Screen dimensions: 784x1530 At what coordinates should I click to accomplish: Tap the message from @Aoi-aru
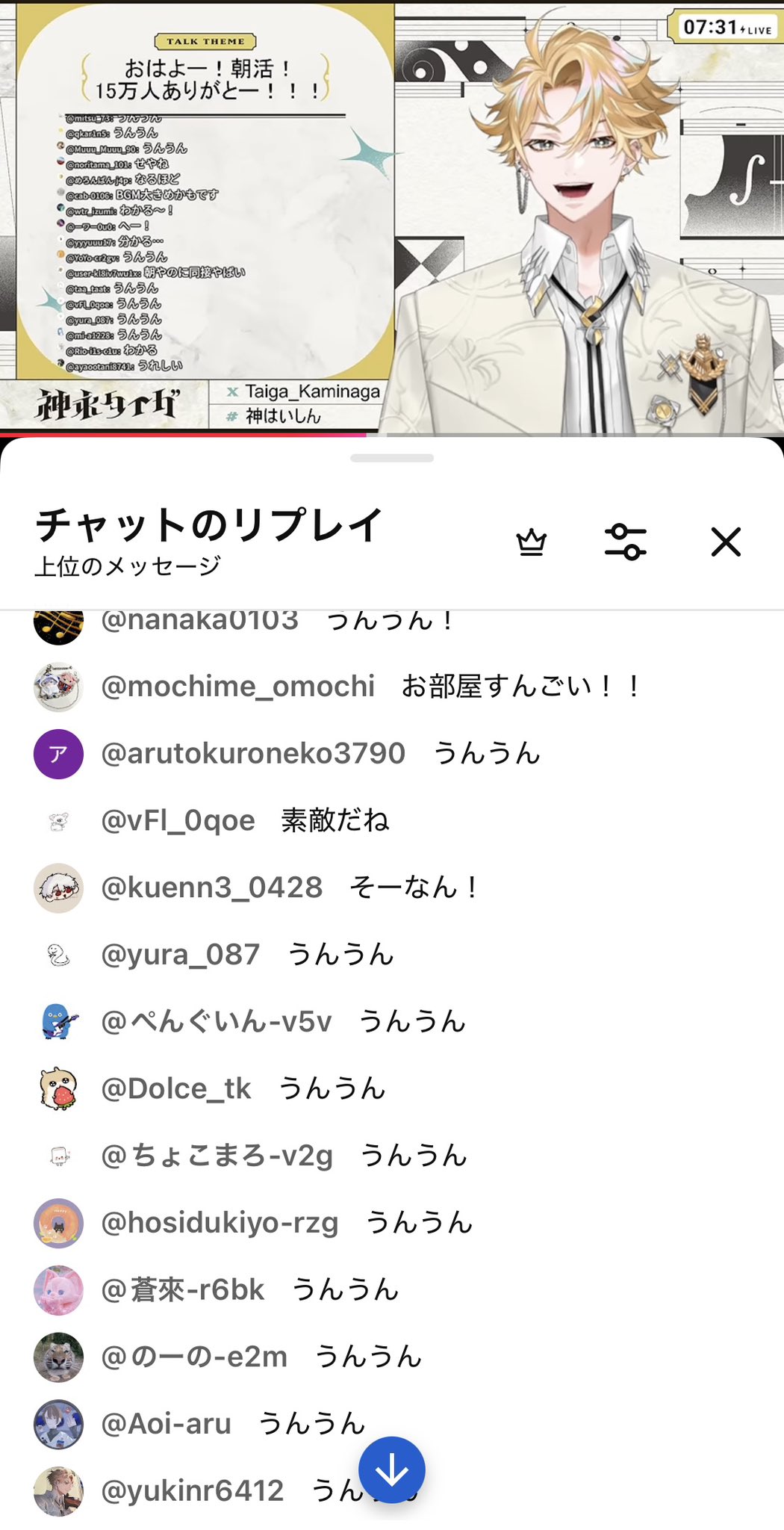coord(392,1424)
